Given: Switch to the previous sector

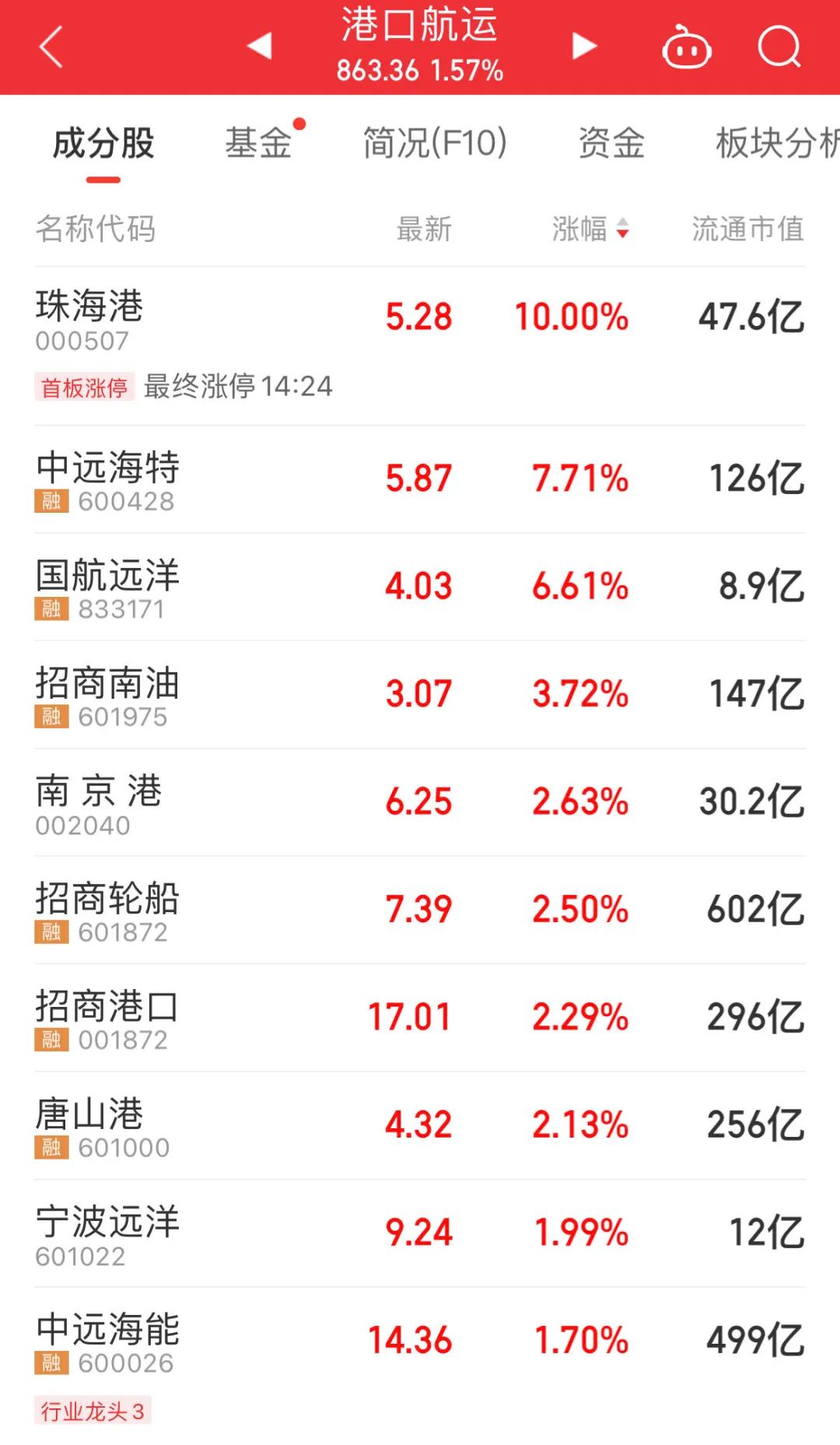Looking at the screenshot, I should 260,47.
